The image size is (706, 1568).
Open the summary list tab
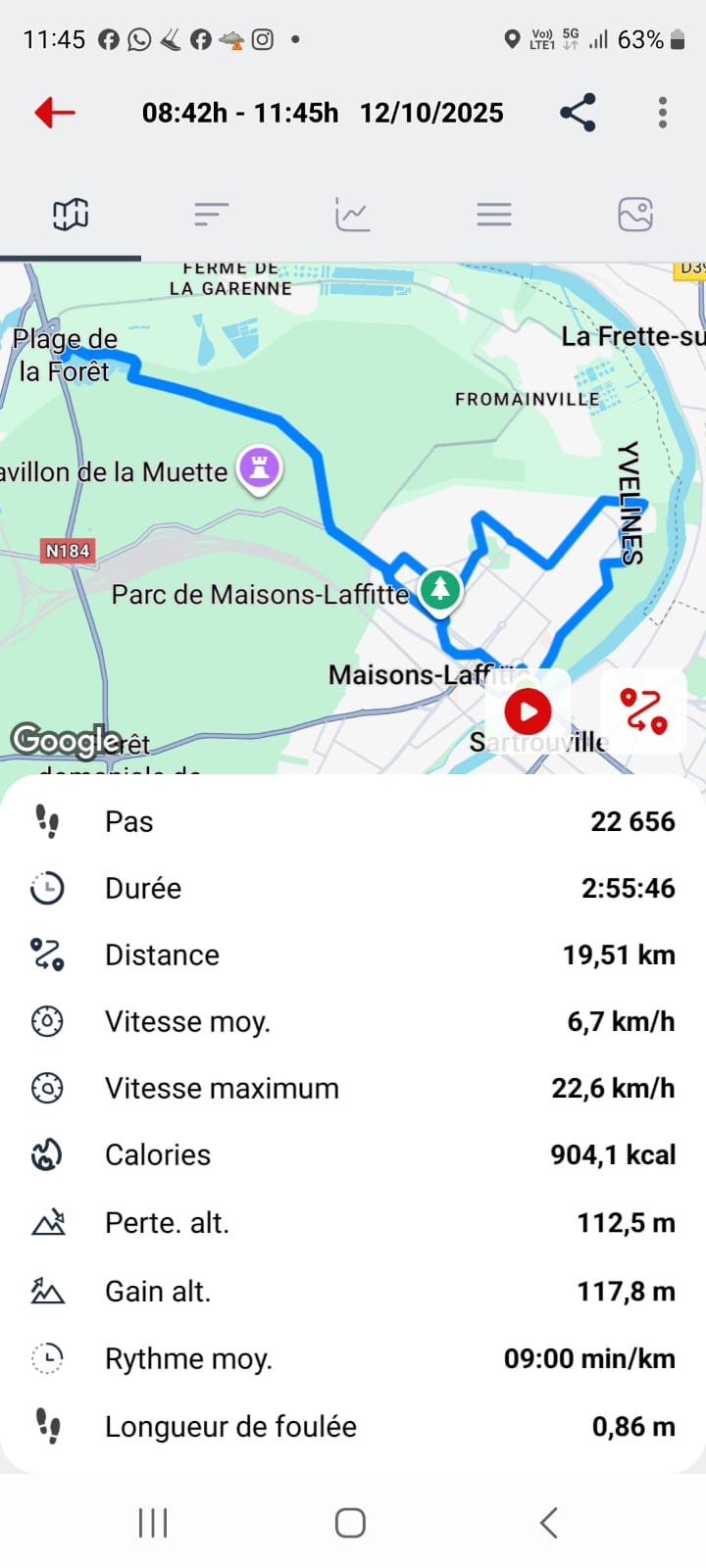[211, 214]
